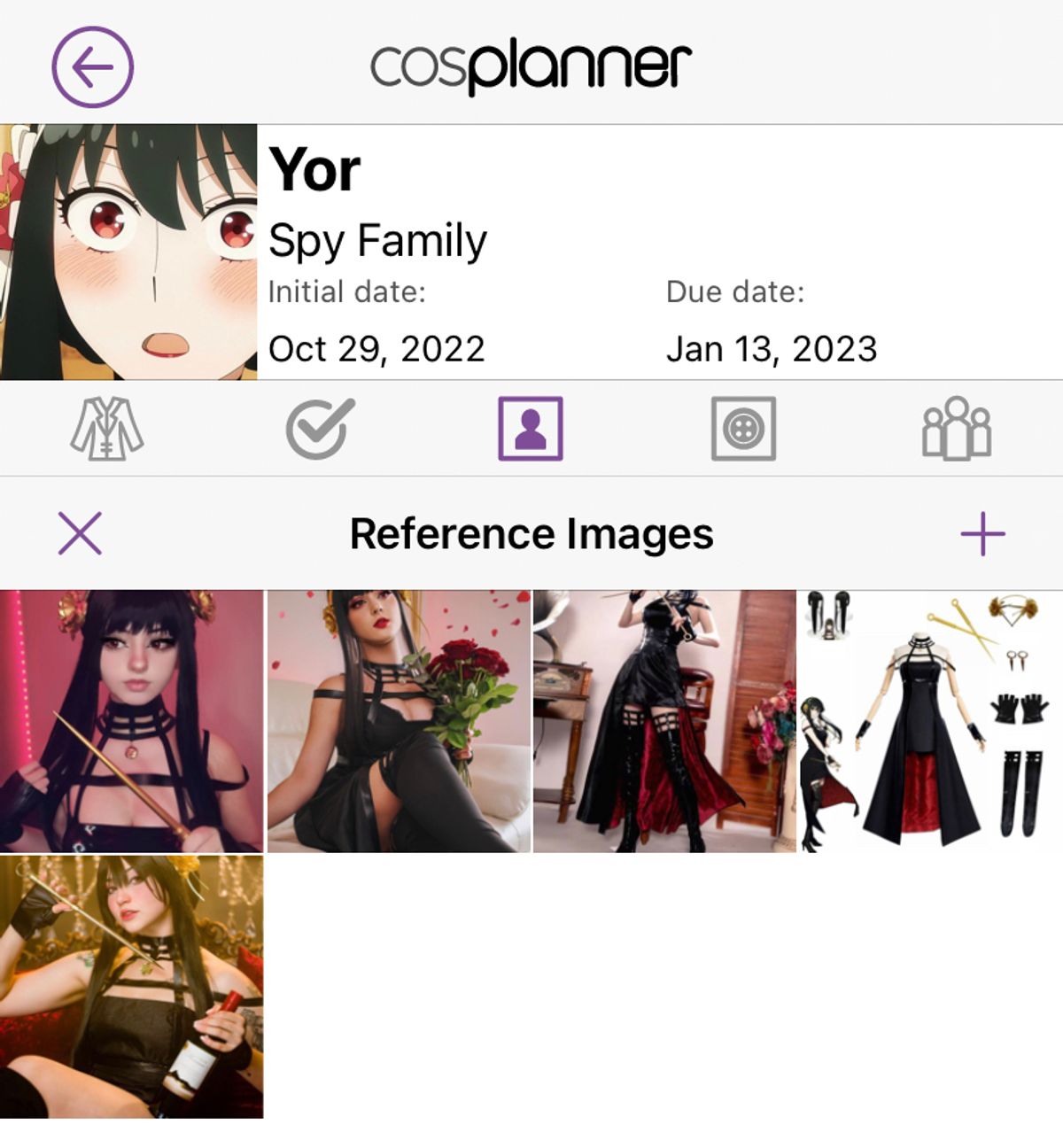
Task: Switch to the checklist tab
Action: pyautogui.click(x=320, y=429)
